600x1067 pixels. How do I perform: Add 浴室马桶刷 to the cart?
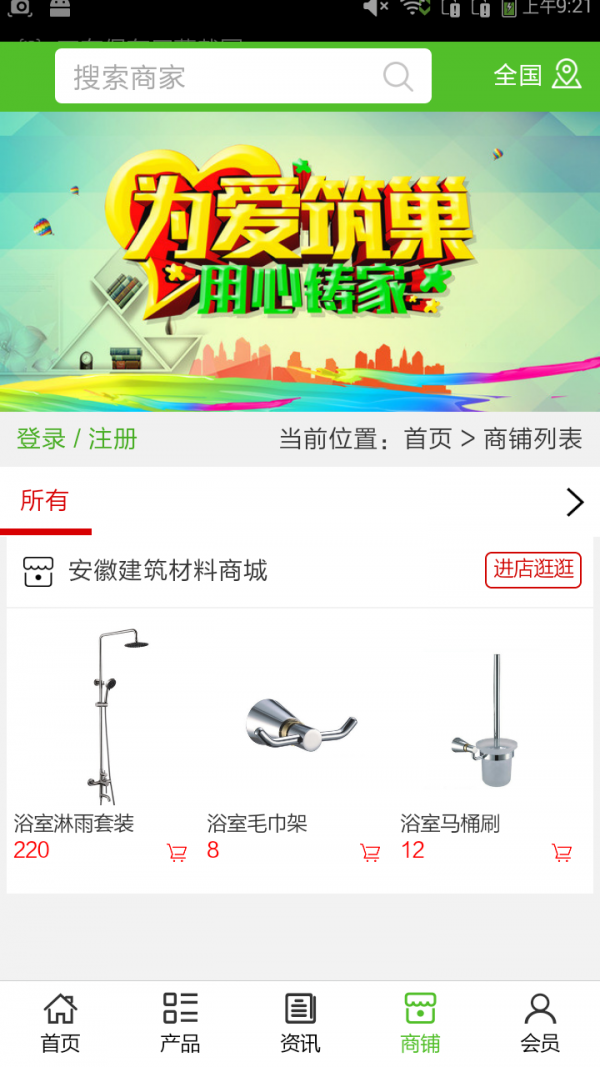(x=562, y=853)
